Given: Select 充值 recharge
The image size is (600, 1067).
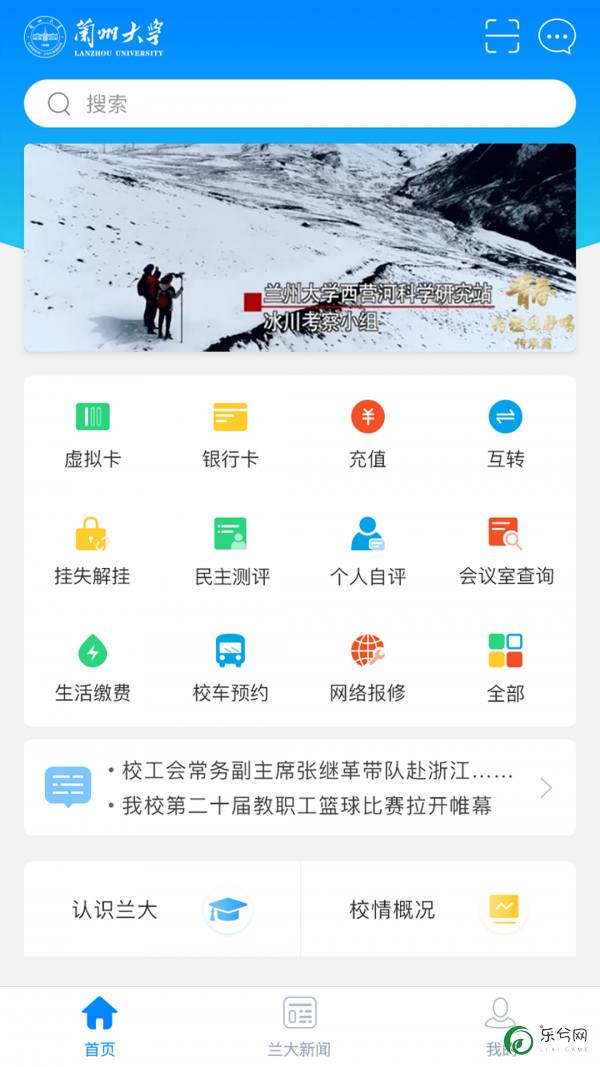Looking at the screenshot, I should tap(367, 434).
